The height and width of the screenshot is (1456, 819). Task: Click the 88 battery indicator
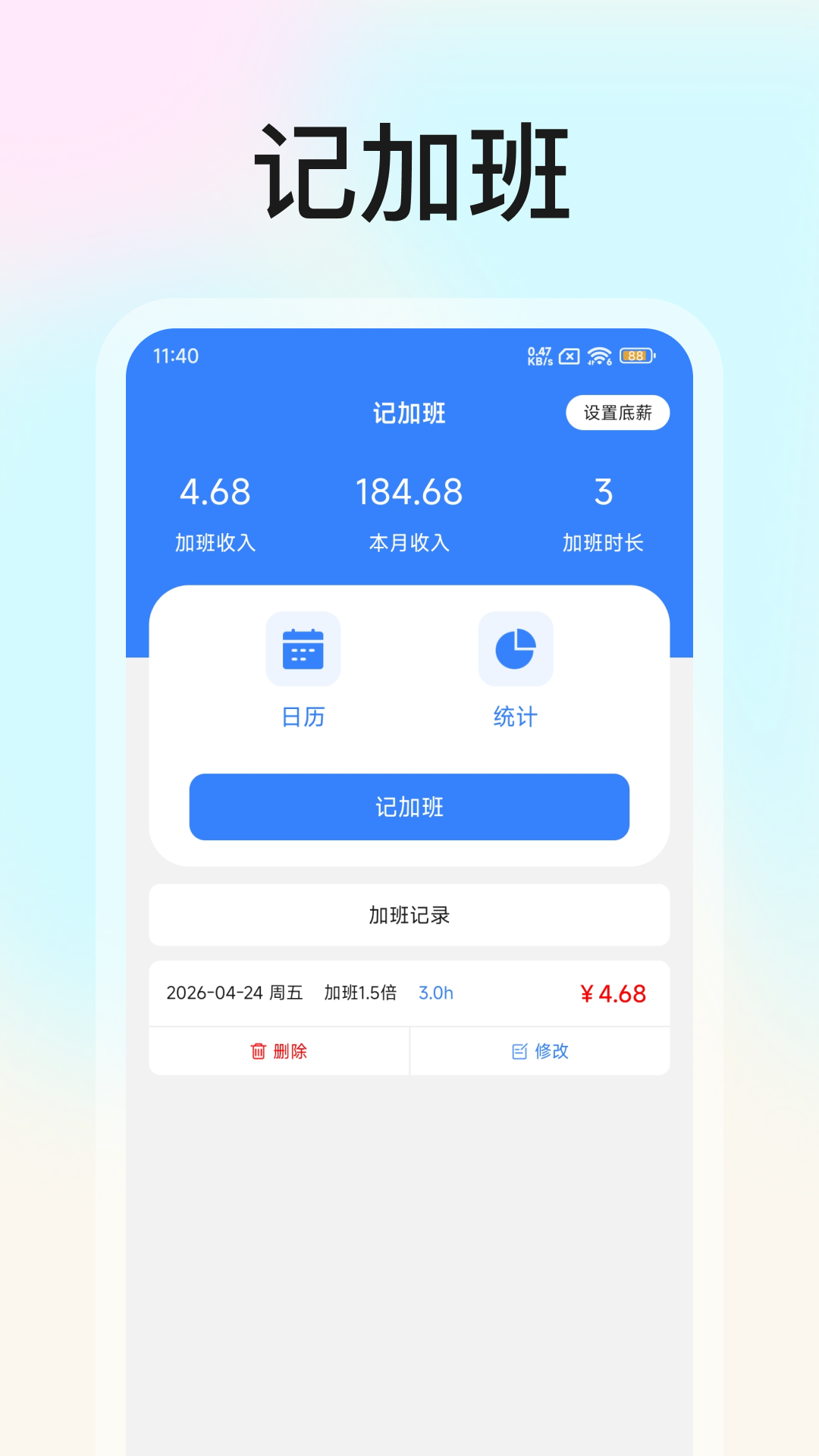pyautogui.click(x=635, y=354)
